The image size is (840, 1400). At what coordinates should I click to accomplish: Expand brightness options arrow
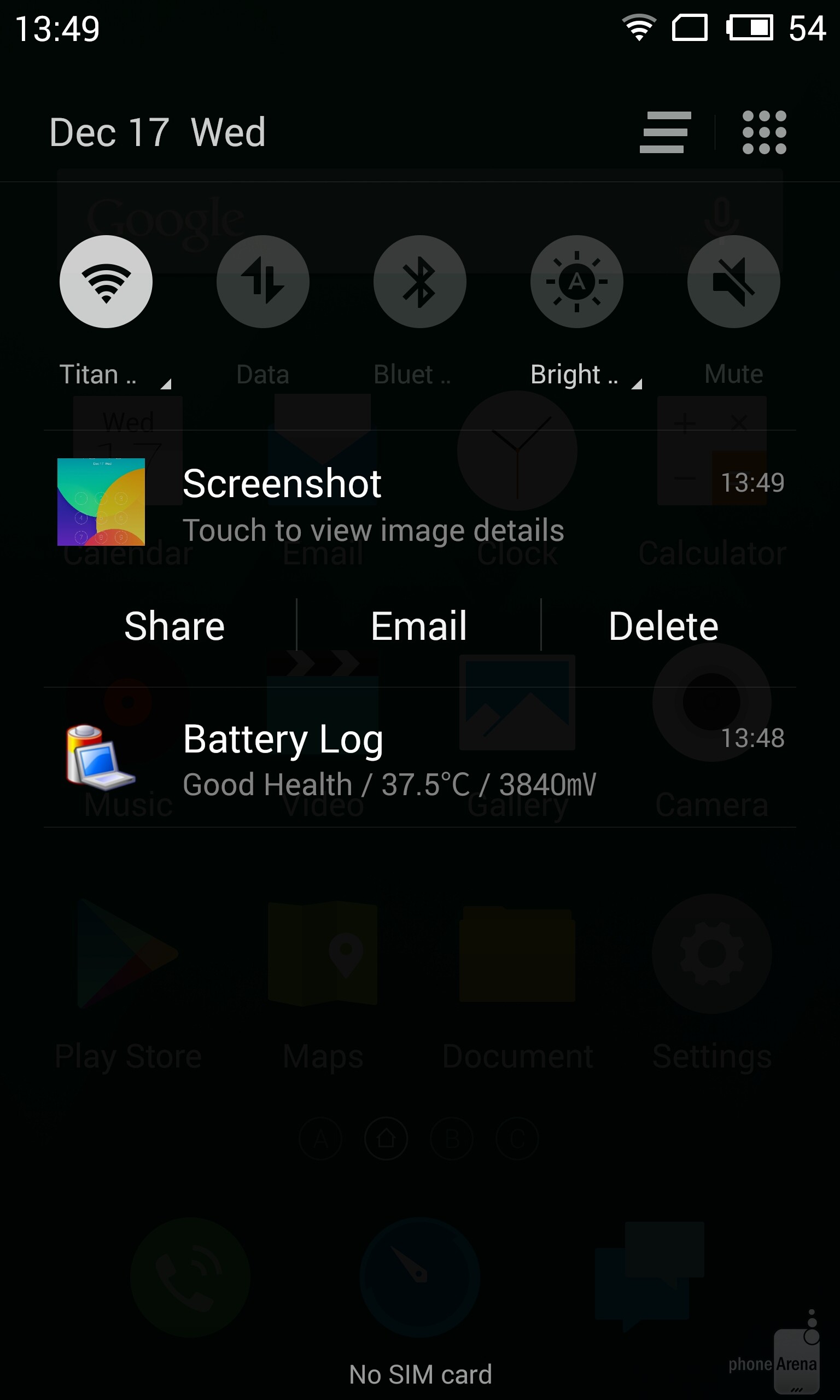tap(636, 384)
